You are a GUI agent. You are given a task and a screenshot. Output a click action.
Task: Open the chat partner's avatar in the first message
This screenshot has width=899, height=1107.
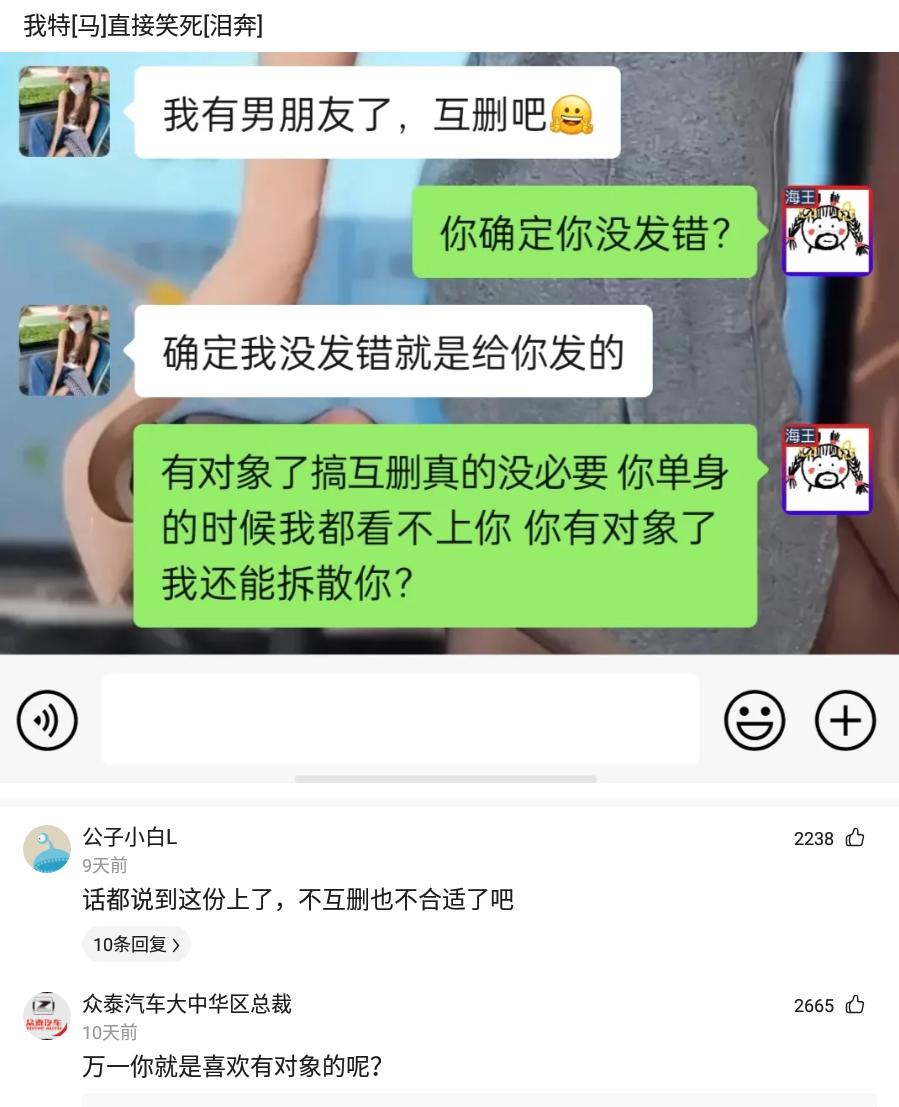(63, 110)
